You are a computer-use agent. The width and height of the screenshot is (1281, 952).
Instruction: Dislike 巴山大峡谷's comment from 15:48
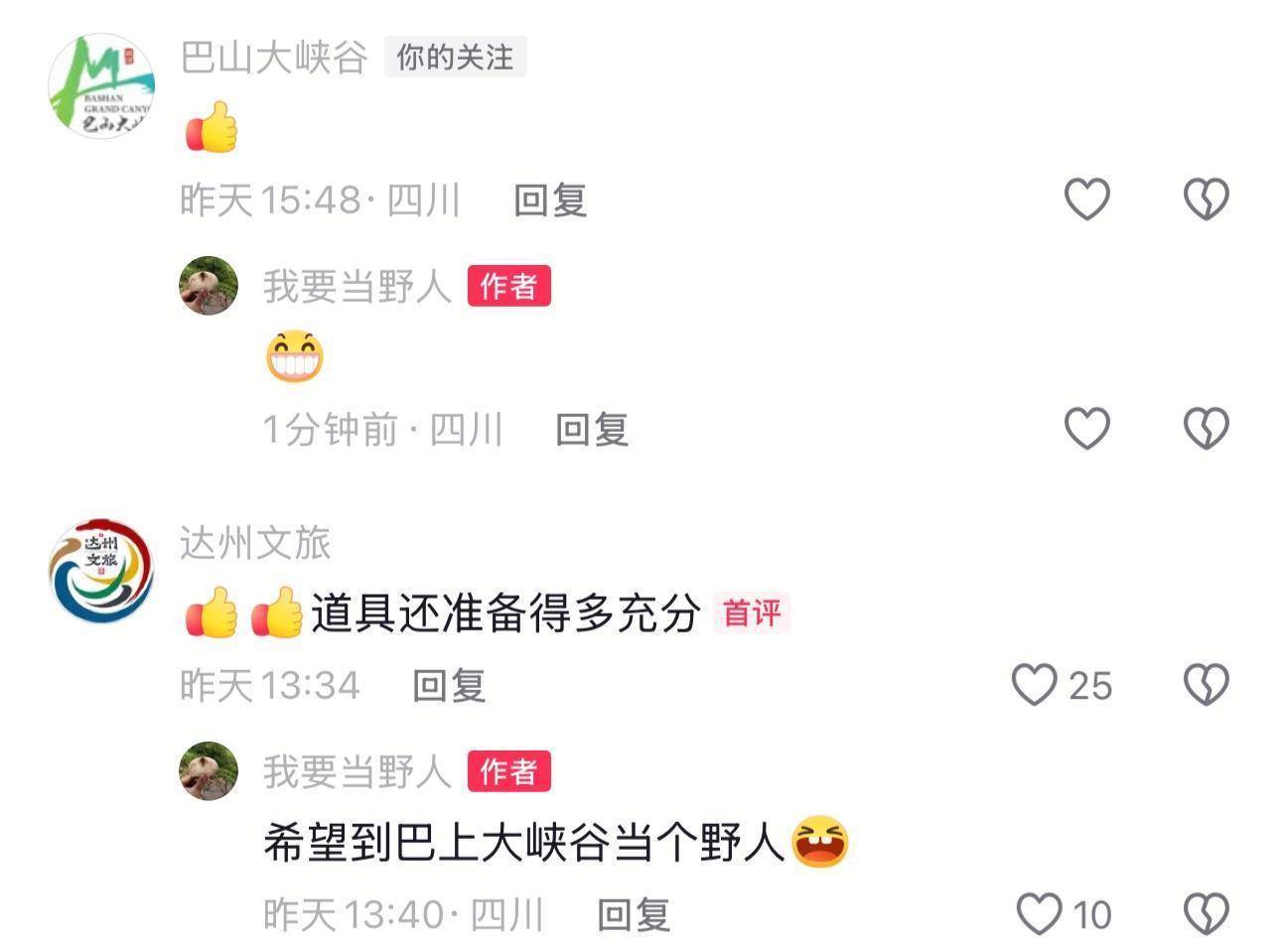[x=1206, y=200]
